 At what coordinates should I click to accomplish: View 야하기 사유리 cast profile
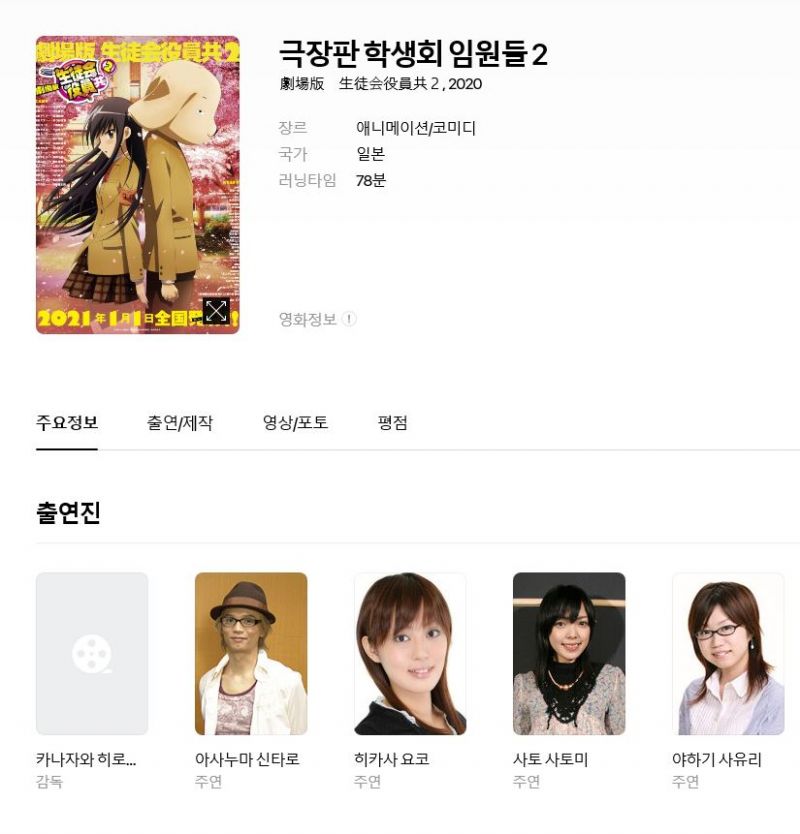[x=728, y=654]
